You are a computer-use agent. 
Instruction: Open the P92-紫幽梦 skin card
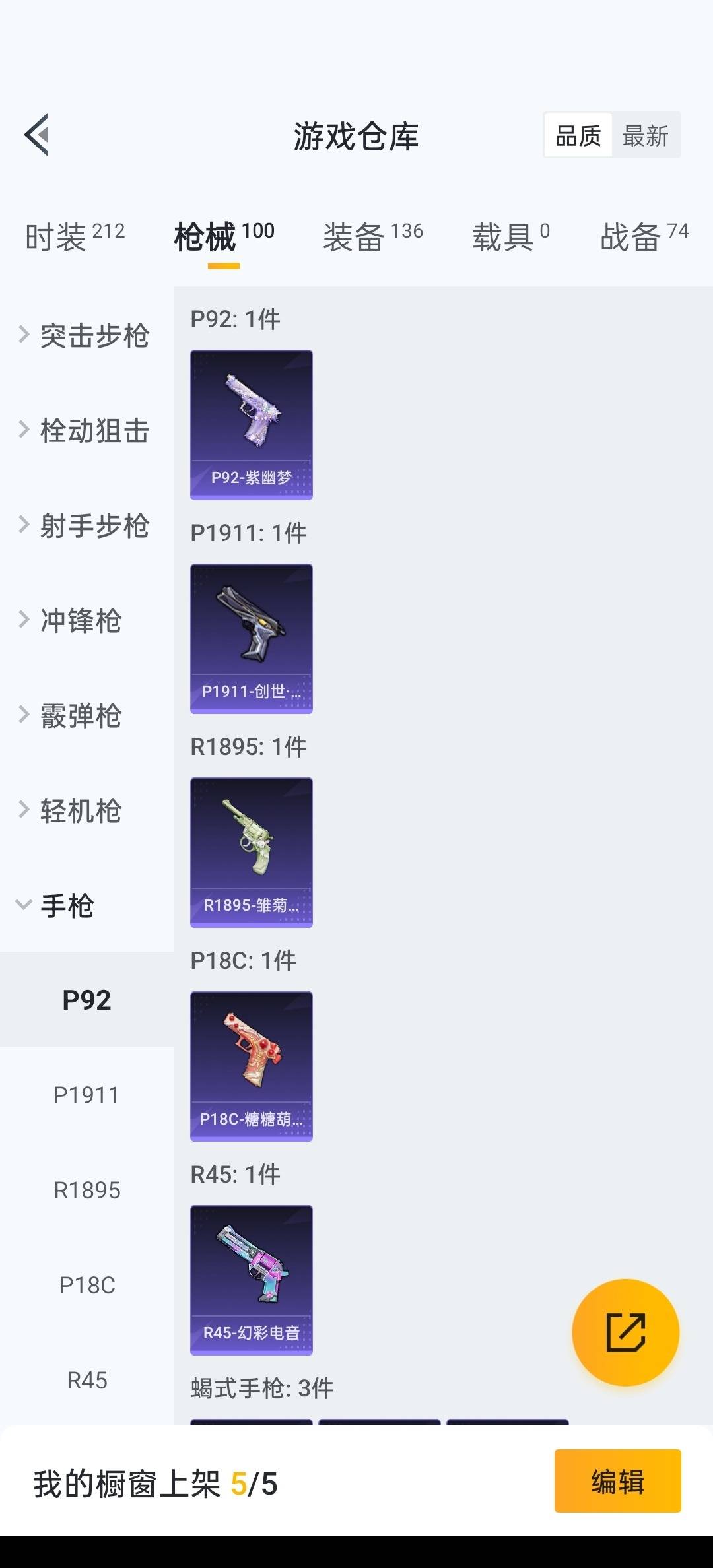pyautogui.click(x=252, y=424)
